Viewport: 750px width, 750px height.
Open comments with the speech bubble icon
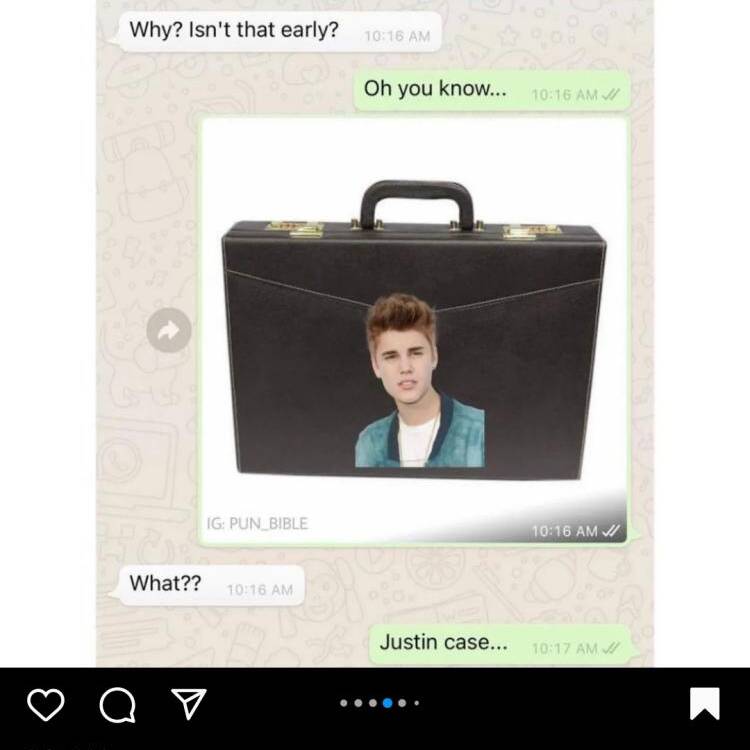click(117, 704)
